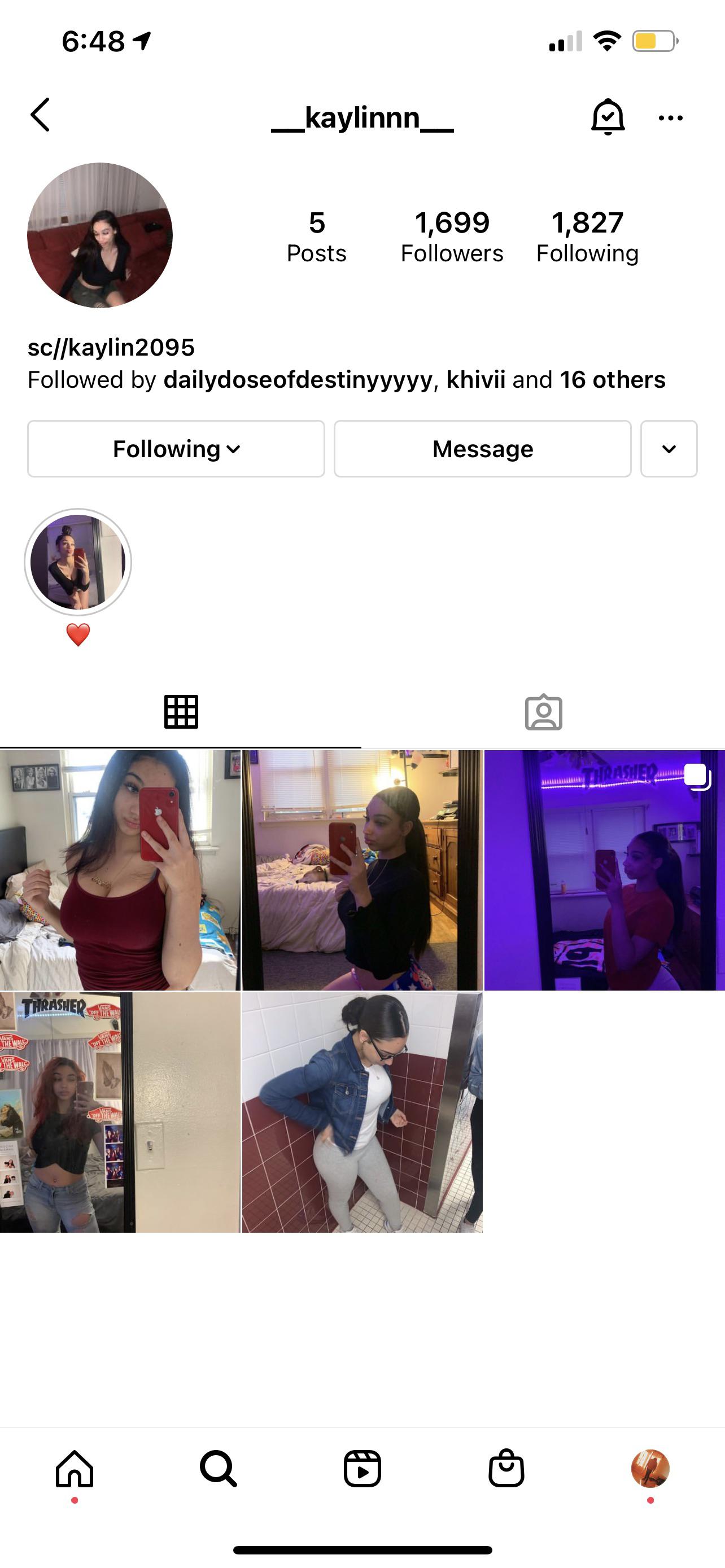Screen dimensions: 725x1568
Task: Open the Reels tab
Action: [x=362, y=1469]
